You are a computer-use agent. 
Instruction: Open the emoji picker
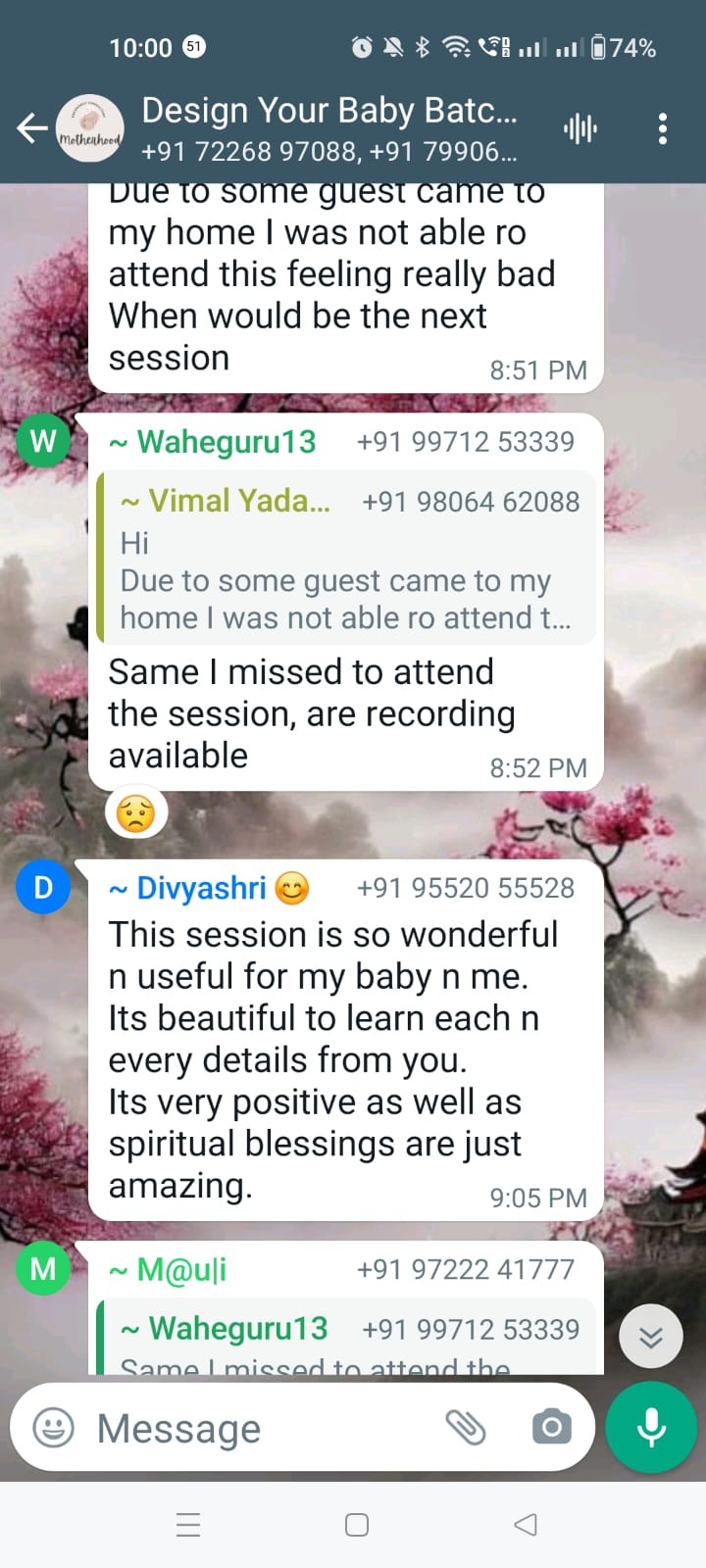click(54, 1427)
